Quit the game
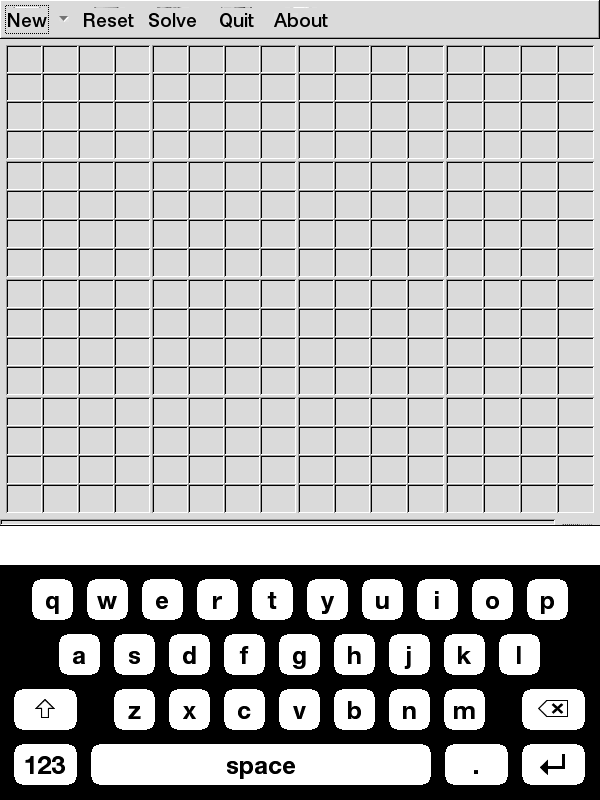Viewport: 600px width, 800px height. (x=237, y=20)
